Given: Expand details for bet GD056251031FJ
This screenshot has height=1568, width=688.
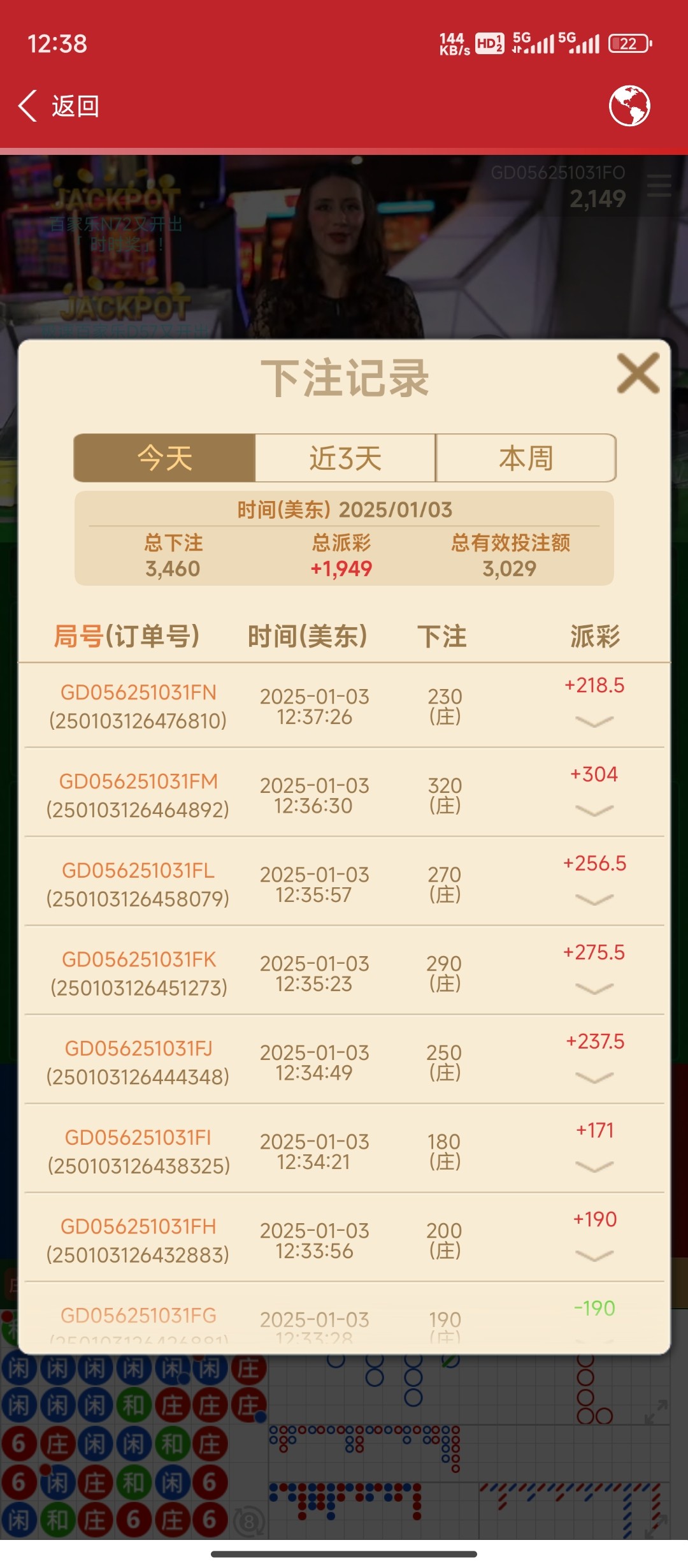Looking at the screenshot, I should click(x=594, y=1078).
